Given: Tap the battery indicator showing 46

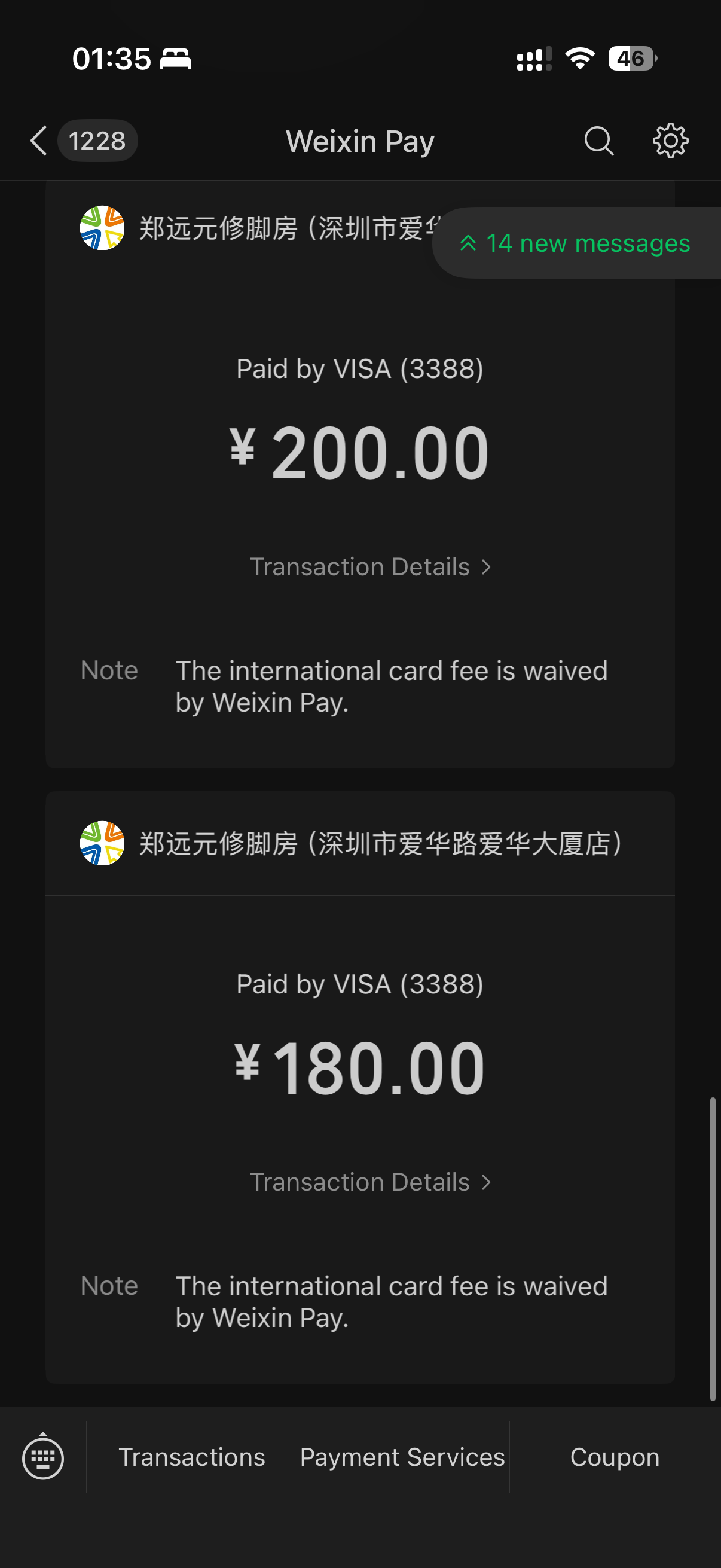Looking at the screenshot, I should point(631,58).
